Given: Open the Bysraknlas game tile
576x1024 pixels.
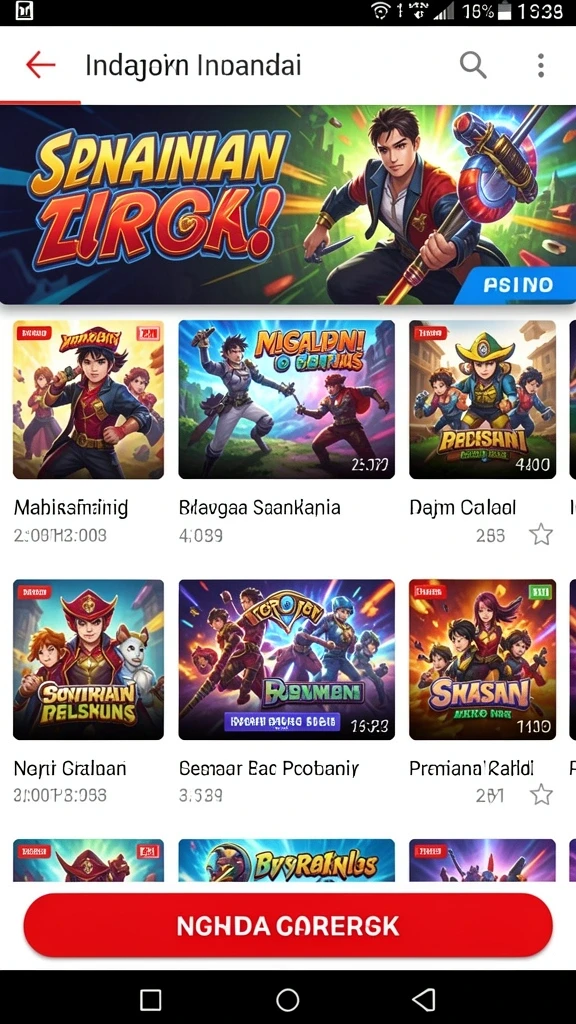Looking at the screenshot, I should [x=287, y=861].
